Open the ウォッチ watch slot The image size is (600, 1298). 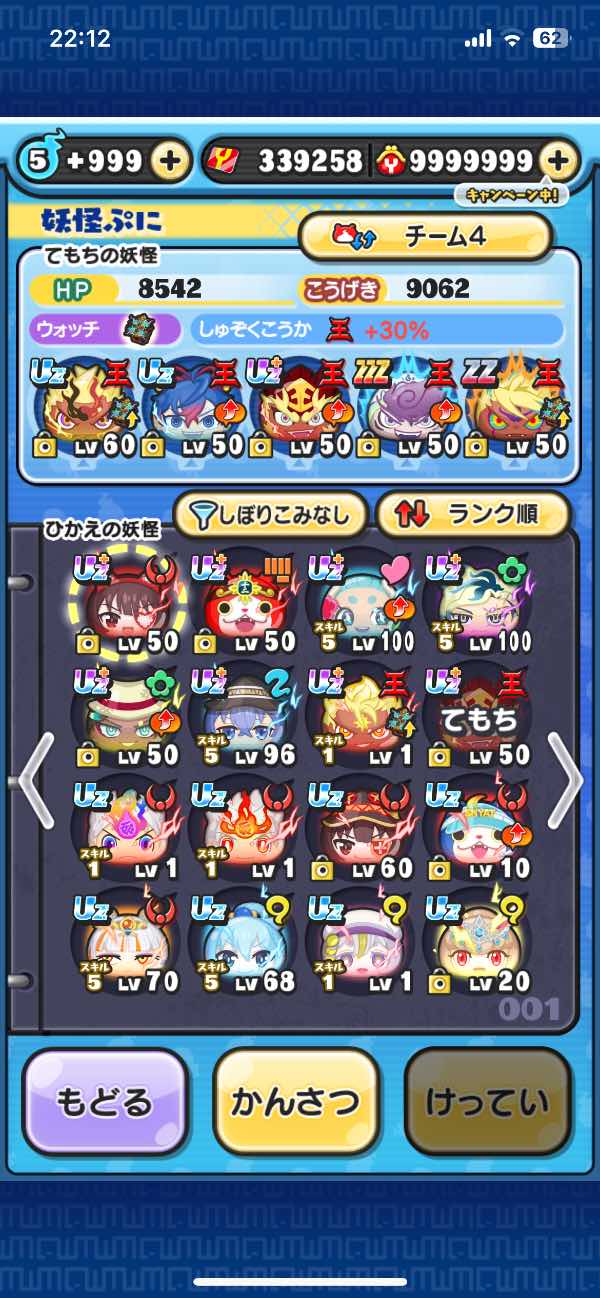(x=136, y=330)
